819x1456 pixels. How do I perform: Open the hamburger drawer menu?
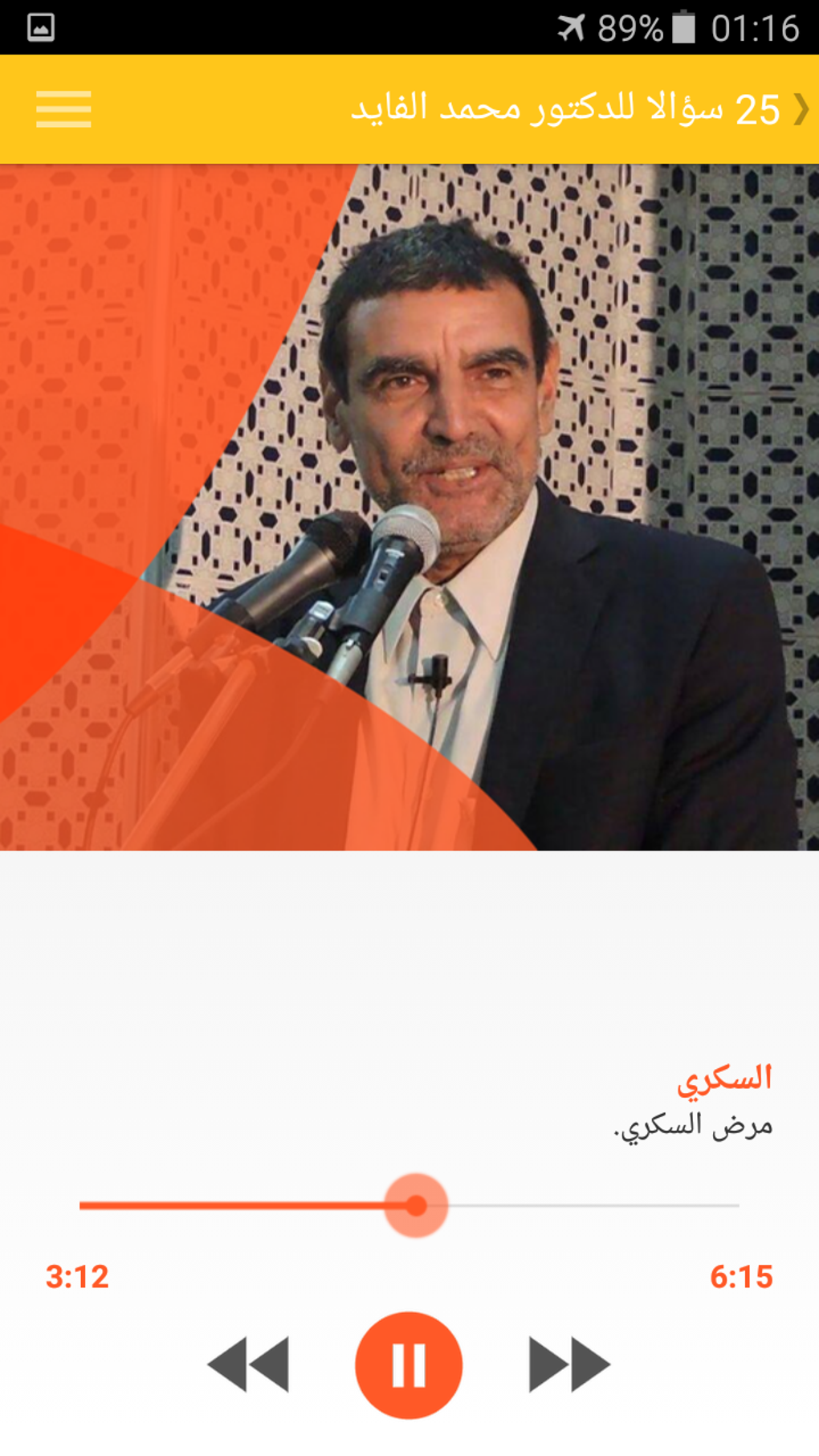pyautogui.click(x=63, y=109)
